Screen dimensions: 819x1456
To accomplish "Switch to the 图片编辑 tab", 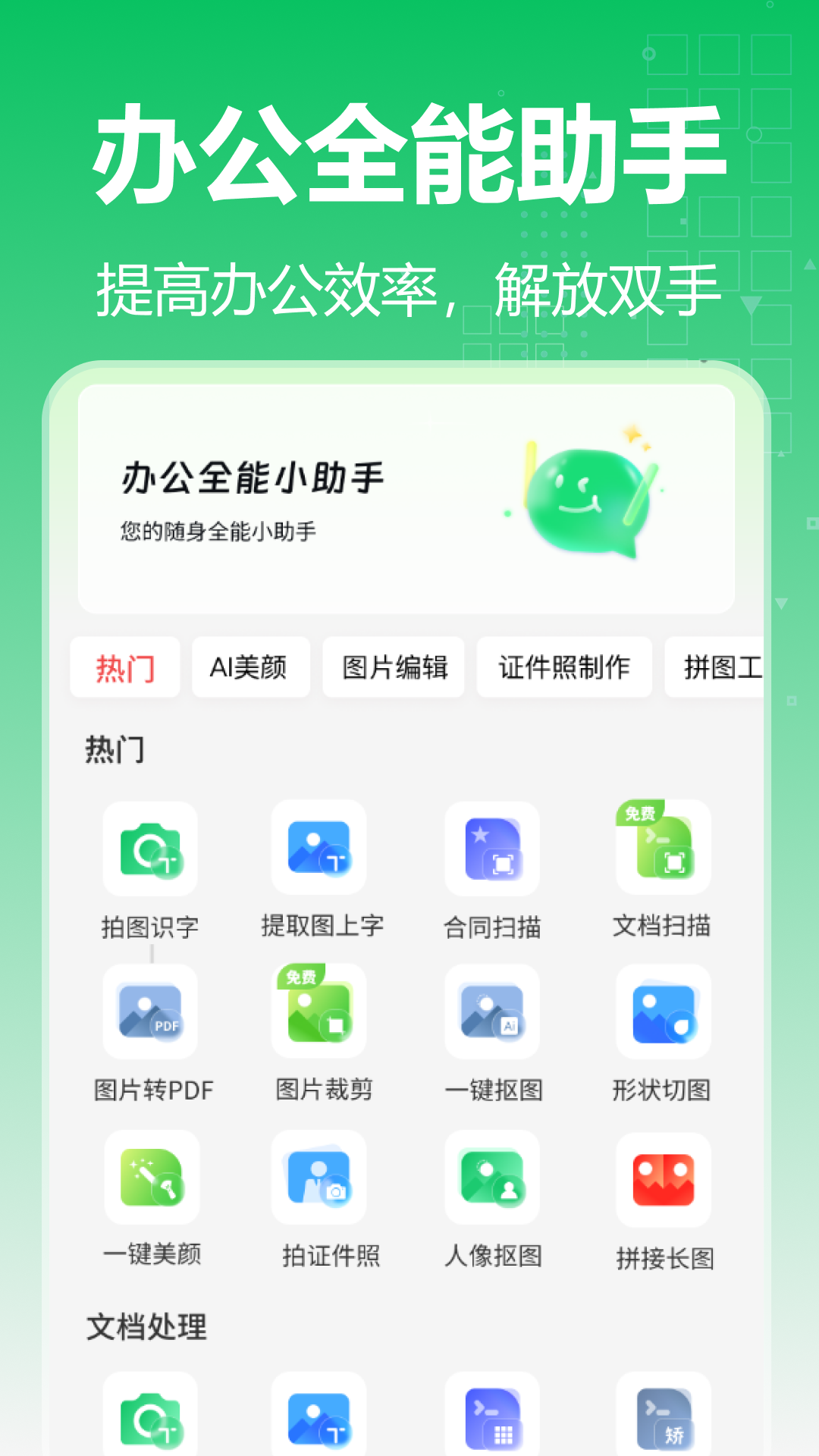I will click(394, 667).
